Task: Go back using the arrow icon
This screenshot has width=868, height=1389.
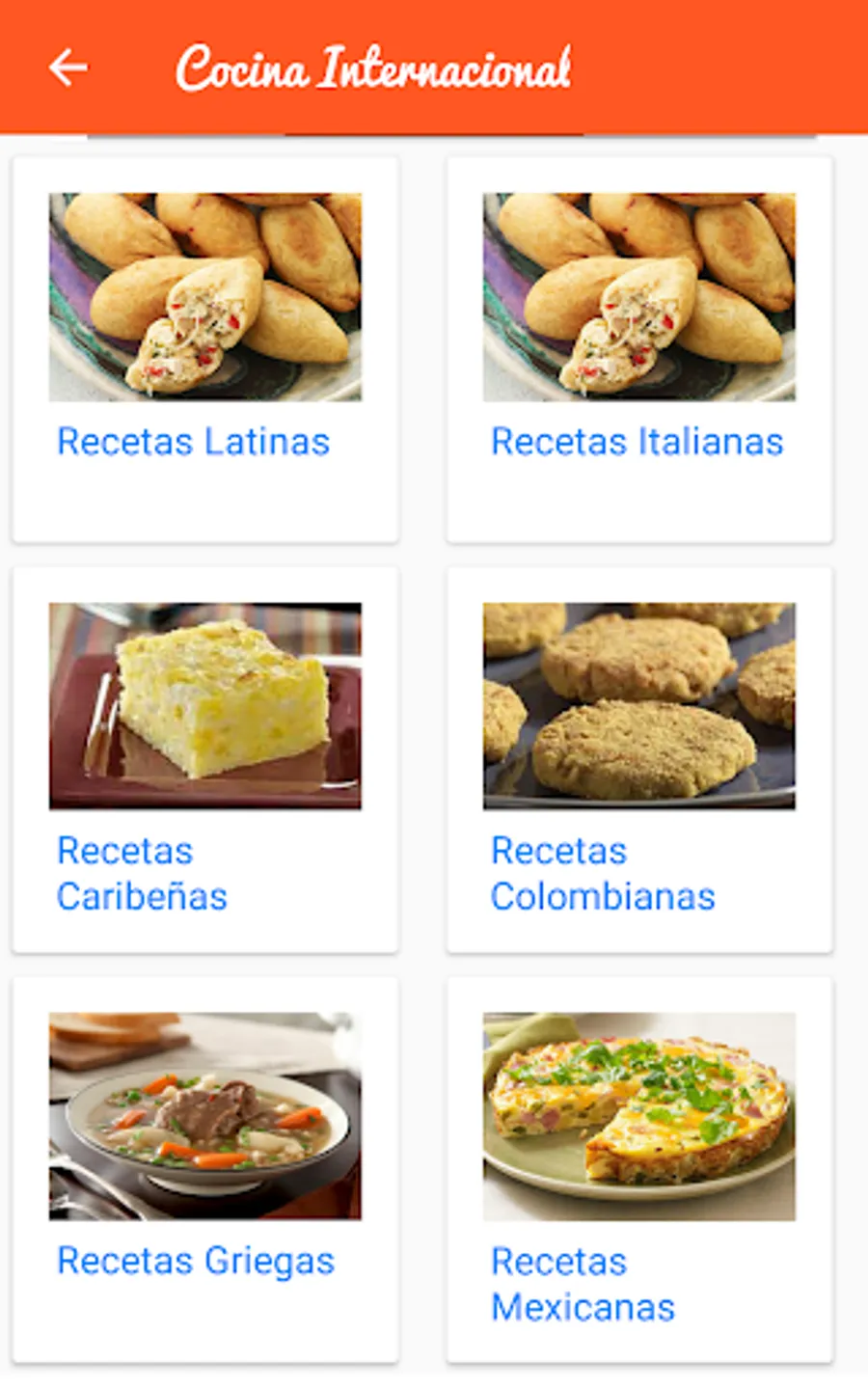Action: (68, 68)
